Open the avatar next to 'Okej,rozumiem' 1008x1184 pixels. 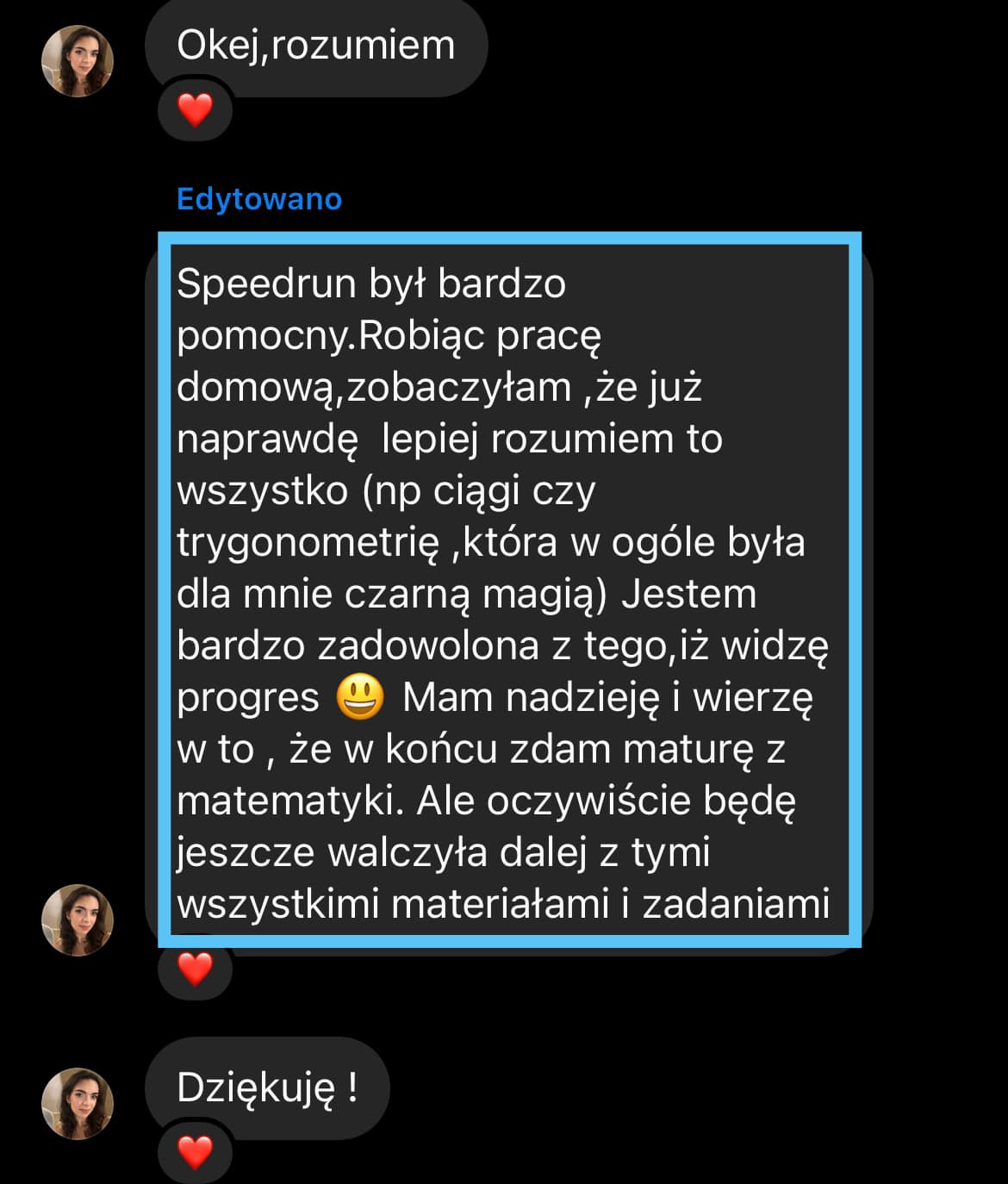click(78, 60)
